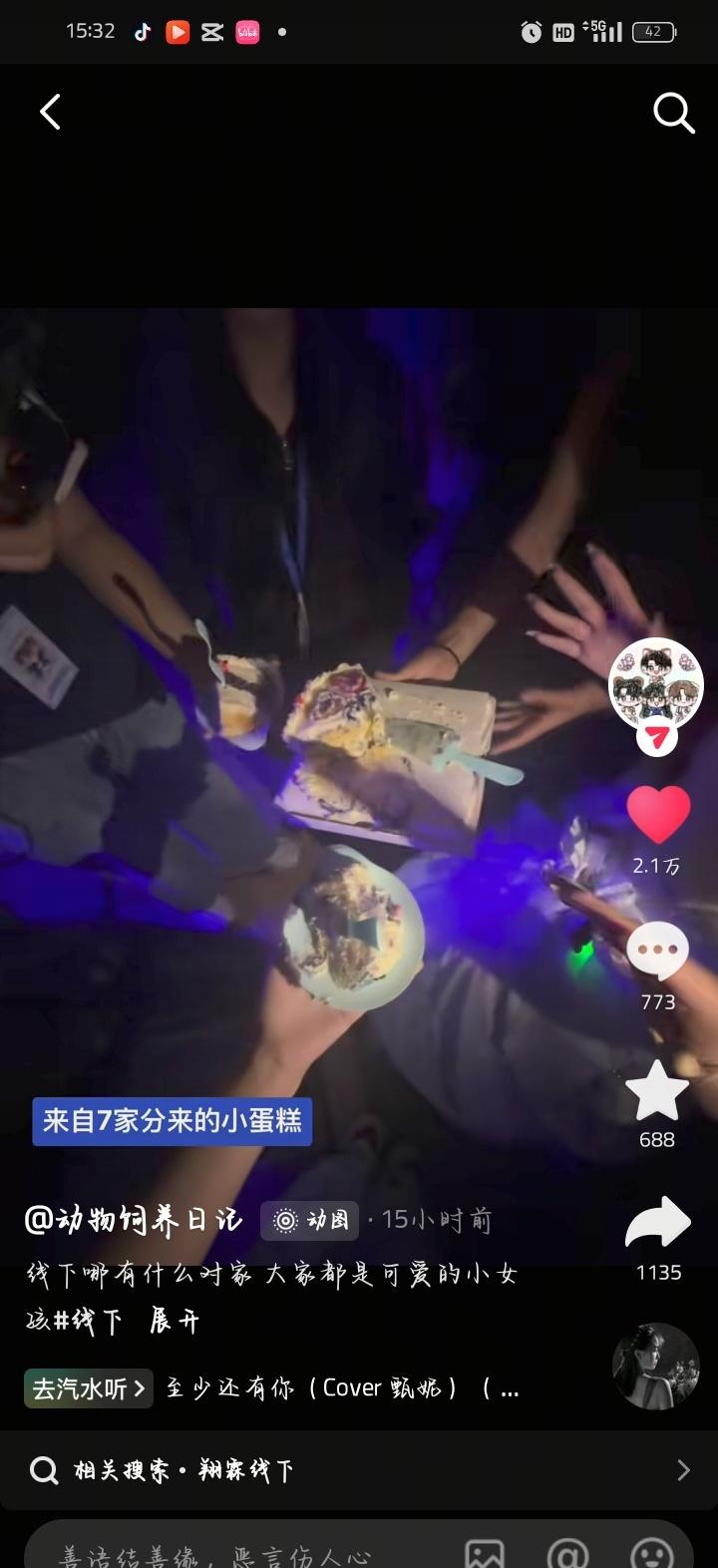Open @动物饲养日记 user profile
This screenshot has width=718, height=1568.
(x=134, y=1220)
